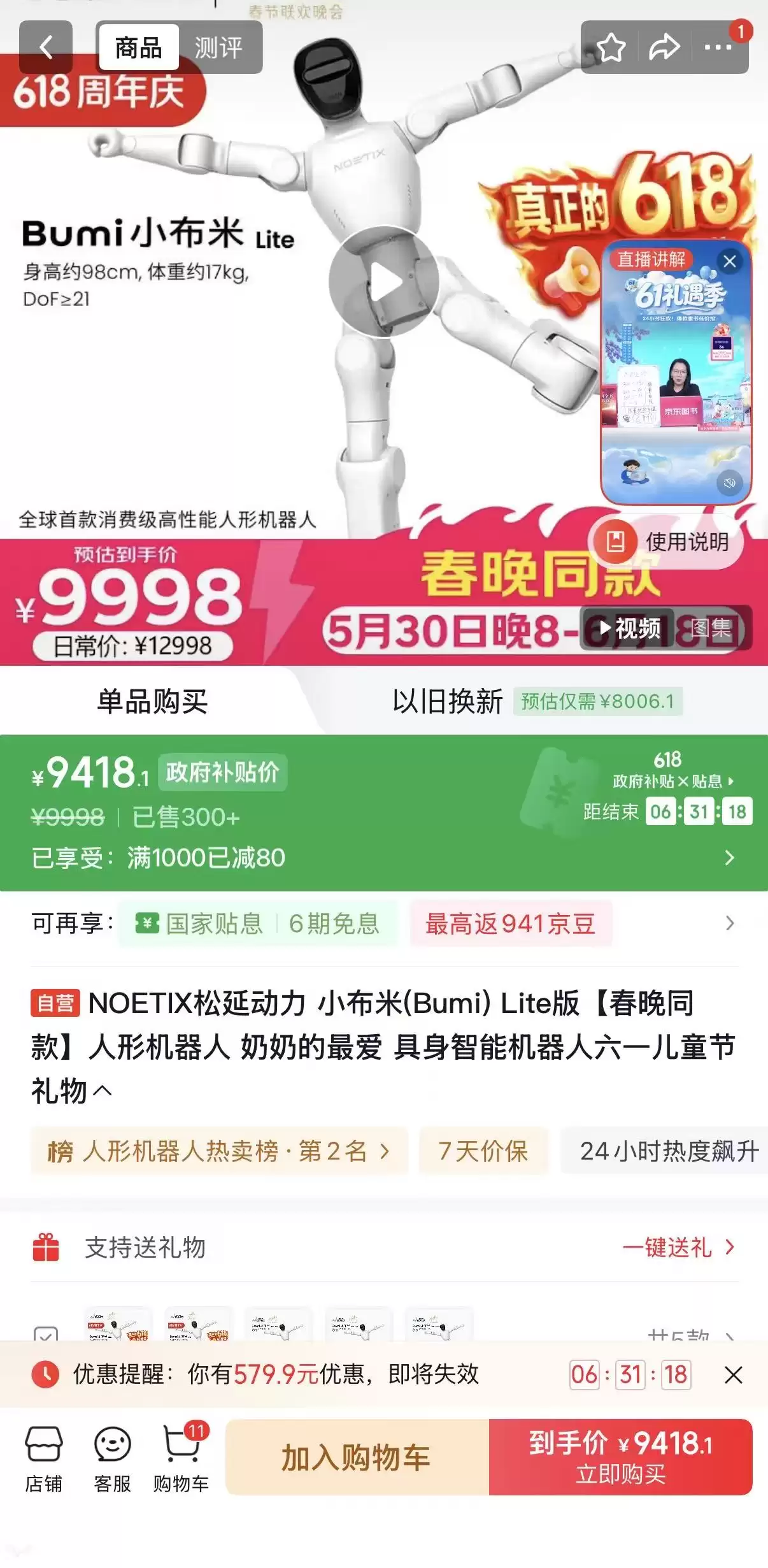768x1568 pixels.
Task: Open 使用说明 instructions
Action: (x=666, y=542)
